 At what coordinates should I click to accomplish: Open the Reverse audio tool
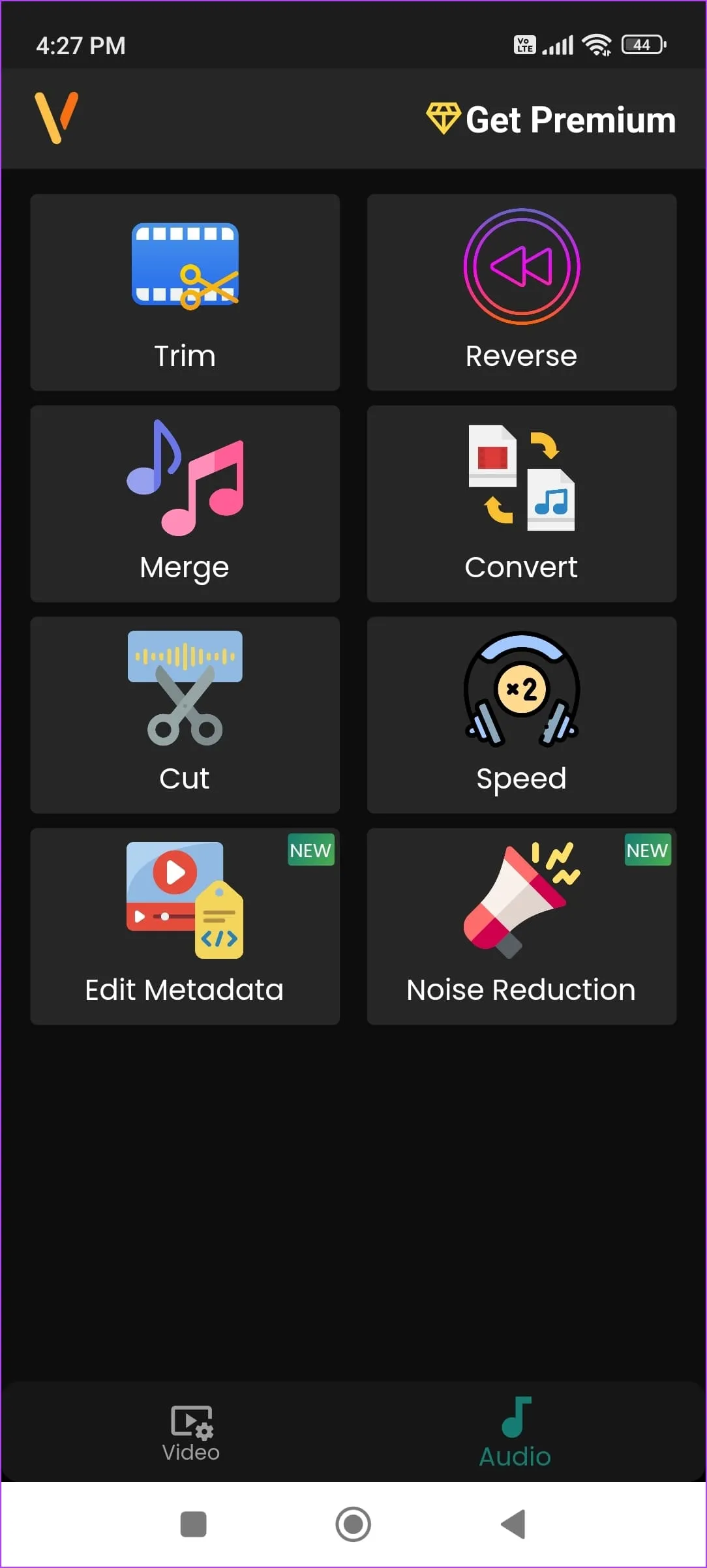[x=521, y=292]
